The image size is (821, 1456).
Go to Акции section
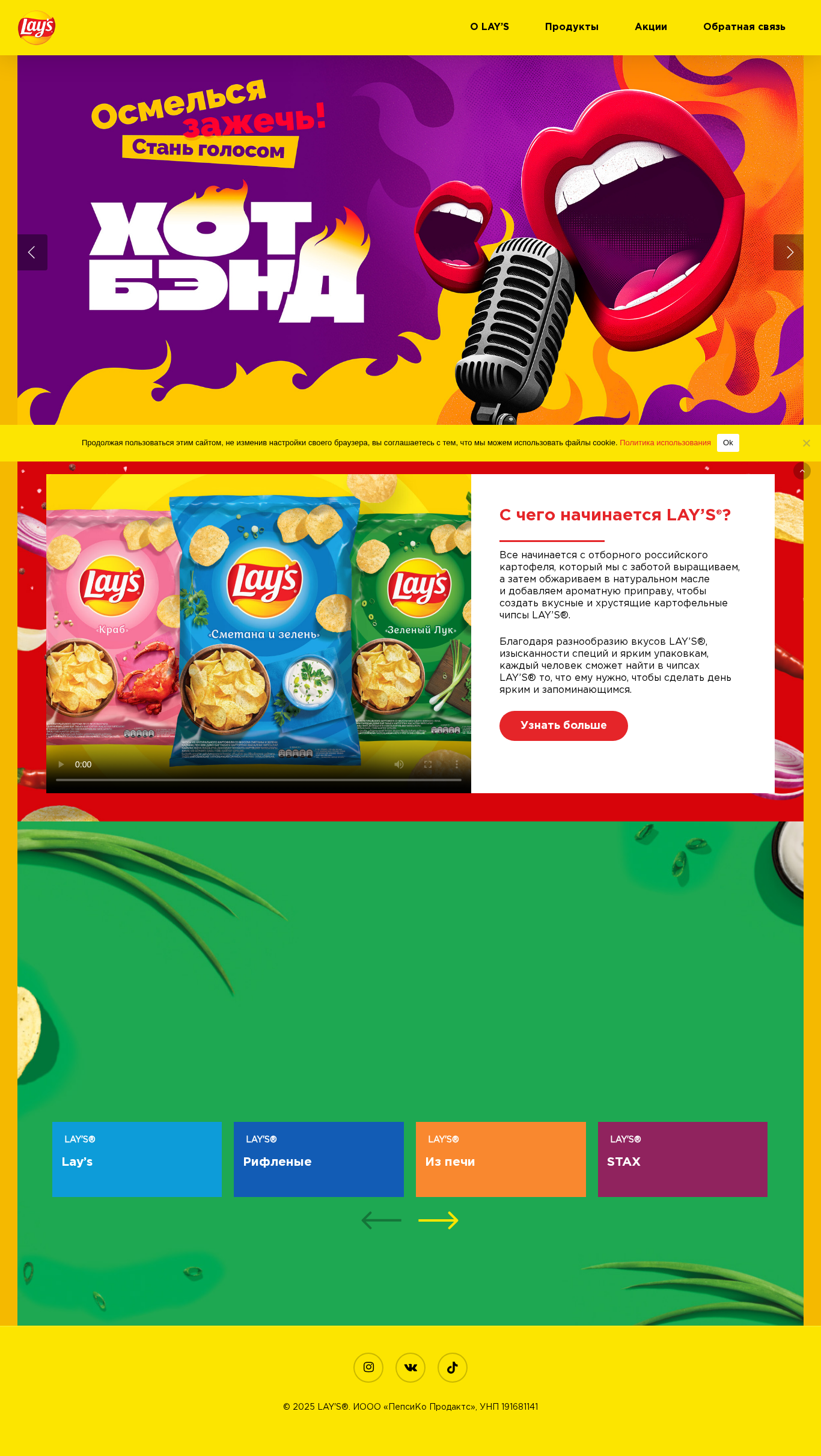(x=651, y=27)
